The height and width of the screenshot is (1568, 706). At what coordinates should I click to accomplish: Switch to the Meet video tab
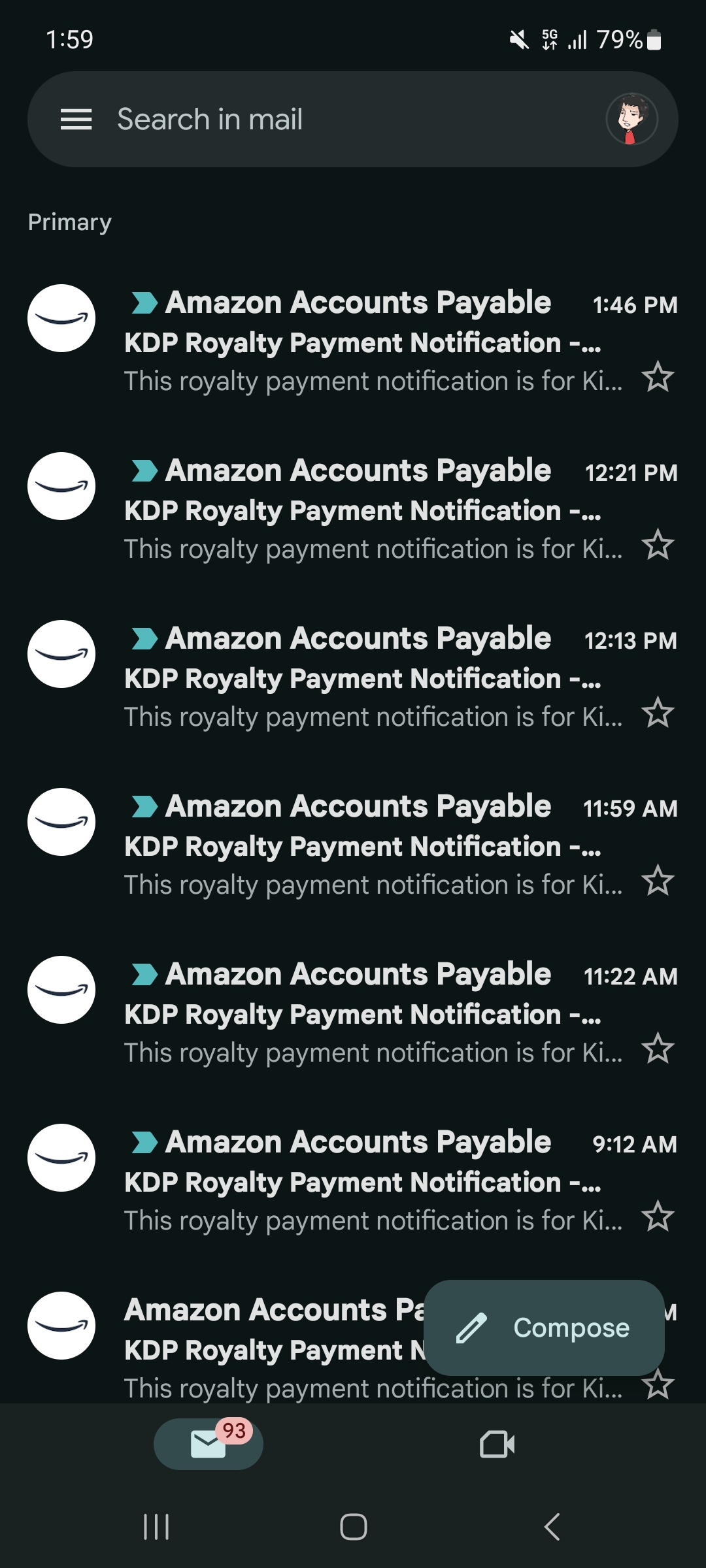[x=497, y=1444]
